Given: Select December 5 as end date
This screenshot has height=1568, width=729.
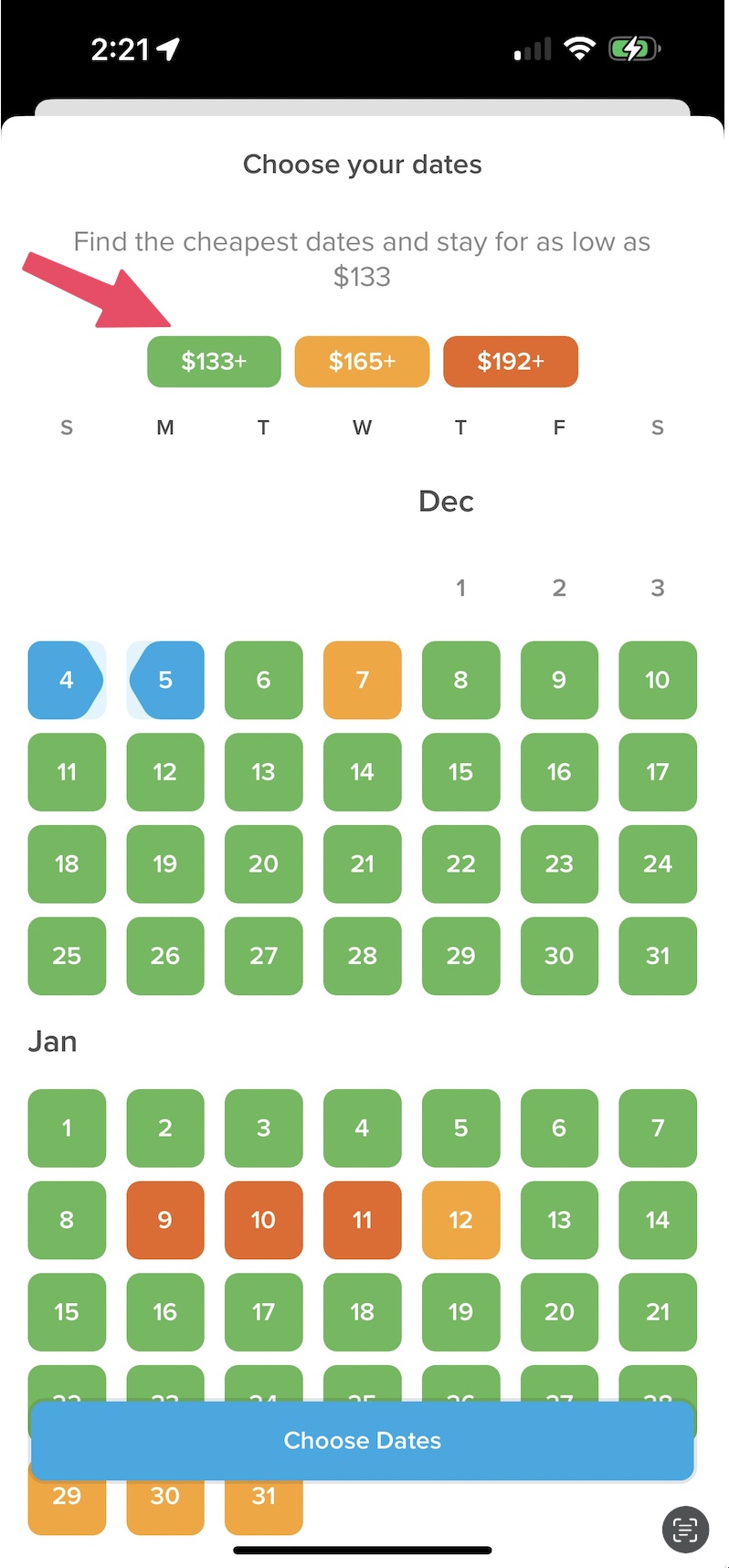Looking at the screenshot, I should 164,680.
